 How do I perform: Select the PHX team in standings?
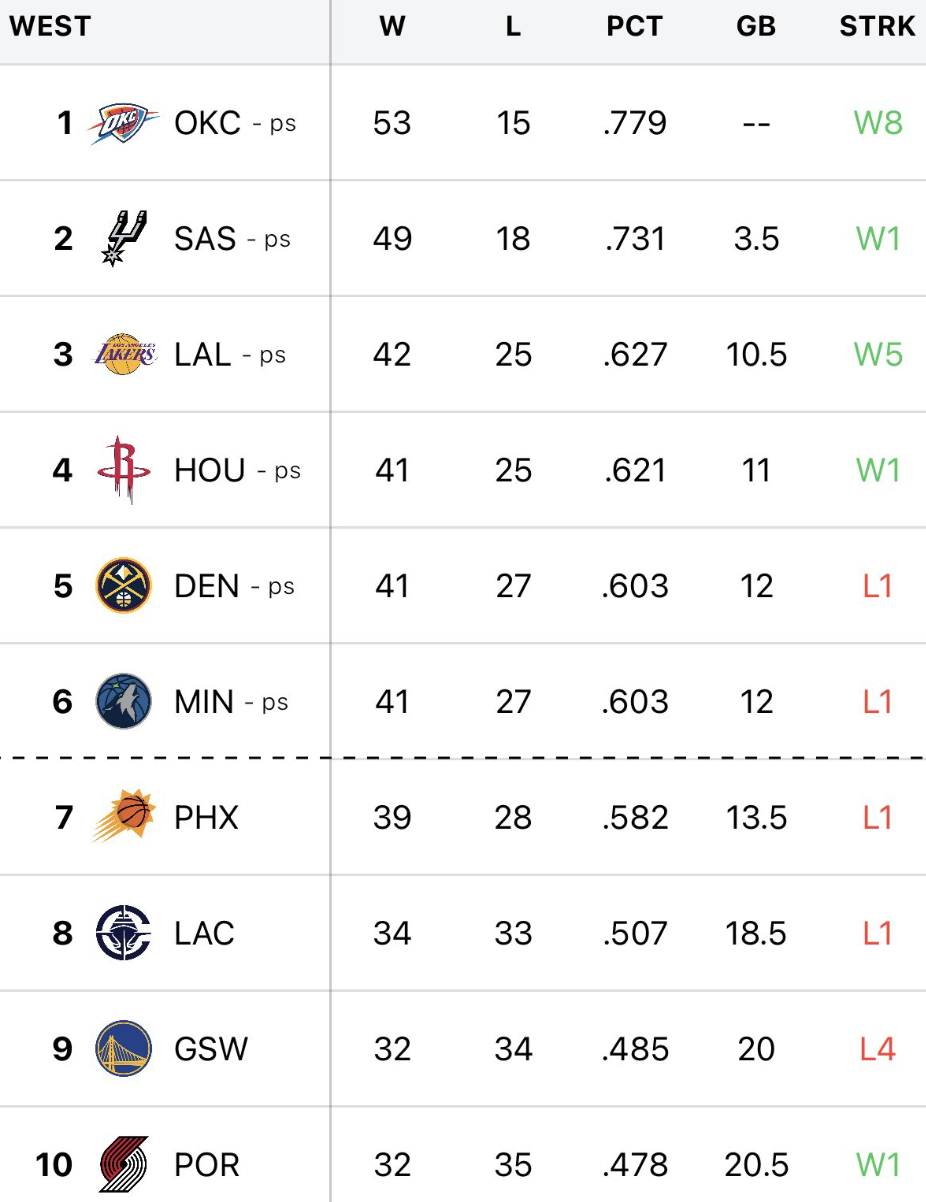click(206, 818)
